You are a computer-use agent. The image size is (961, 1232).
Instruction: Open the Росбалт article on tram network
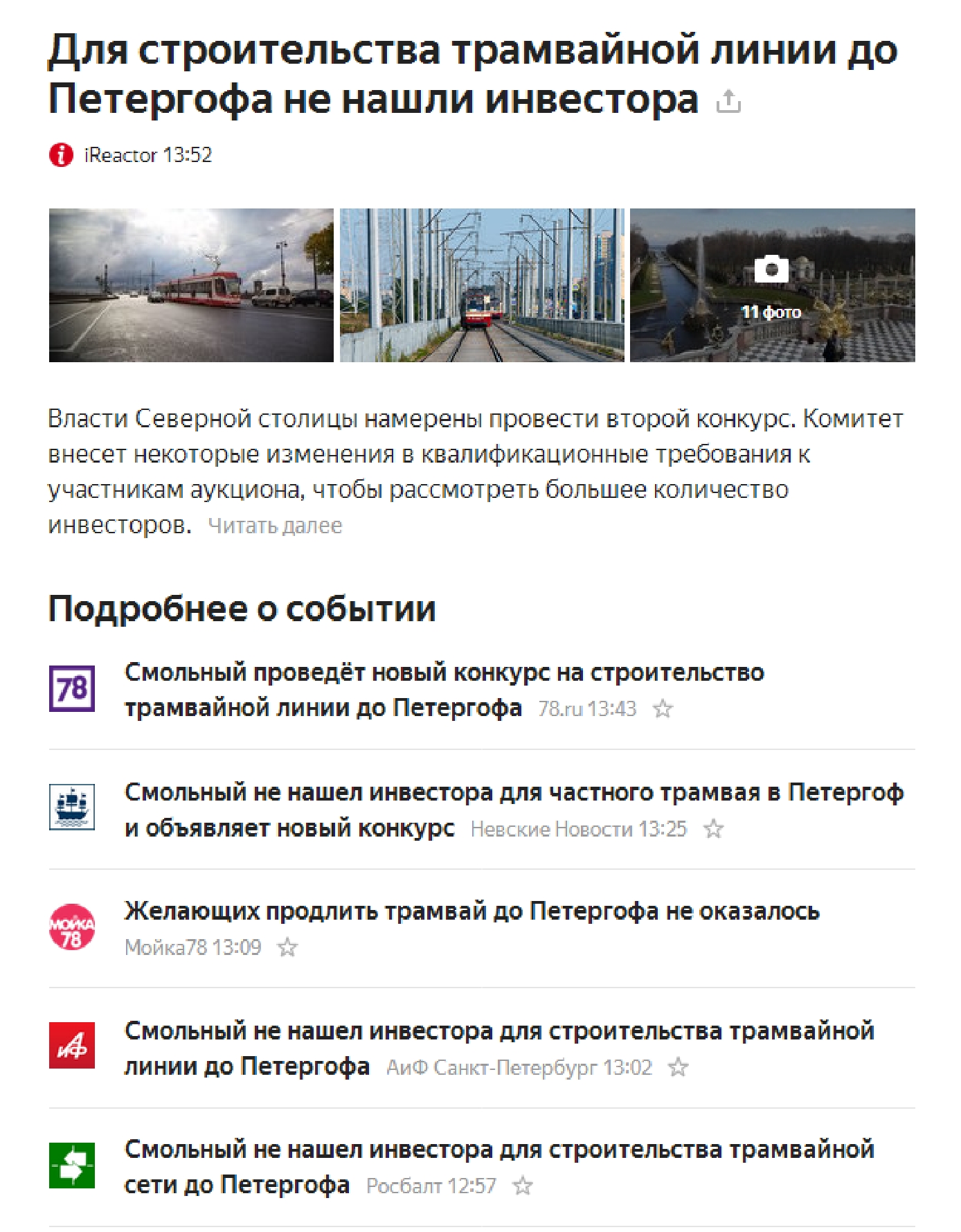coord(499,1150)
